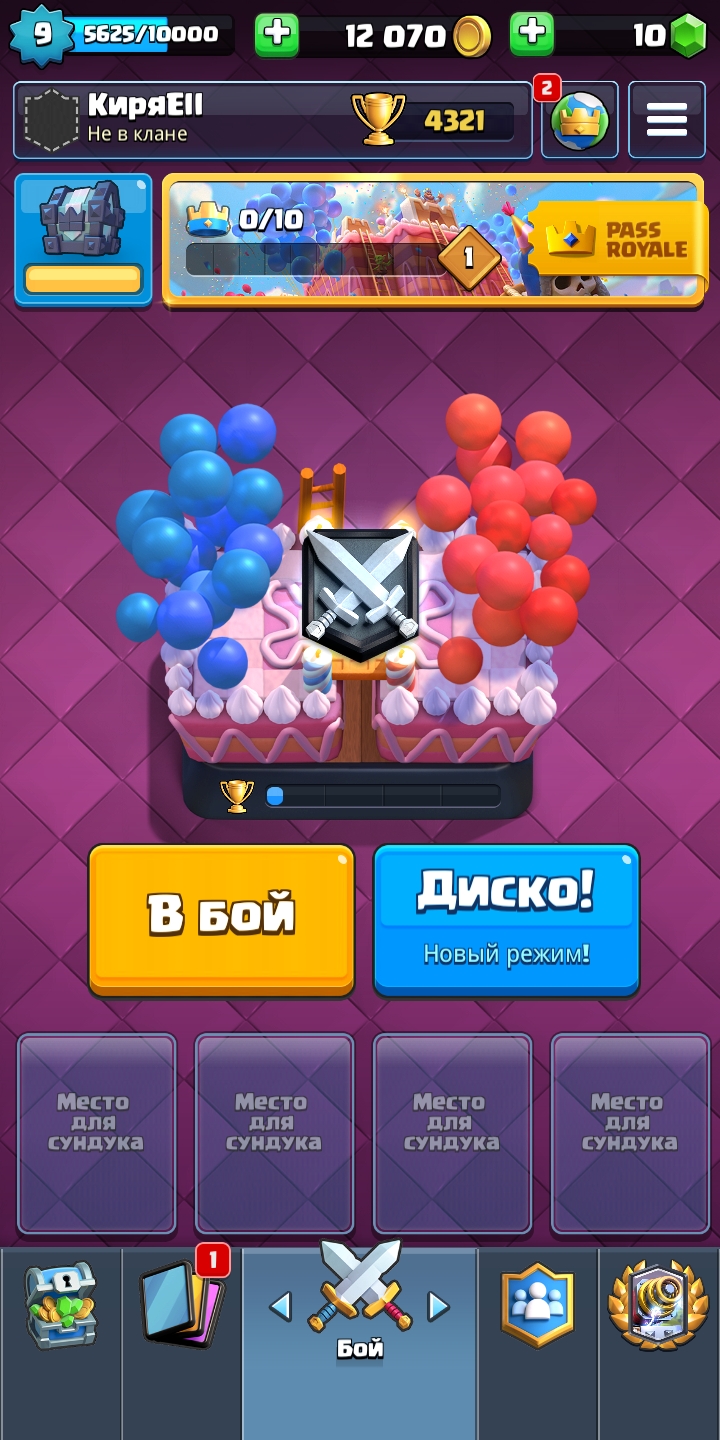The width and height of the screenshot is (720, 1440).
Task: Open the Диско! new mode
Action: 506,919
